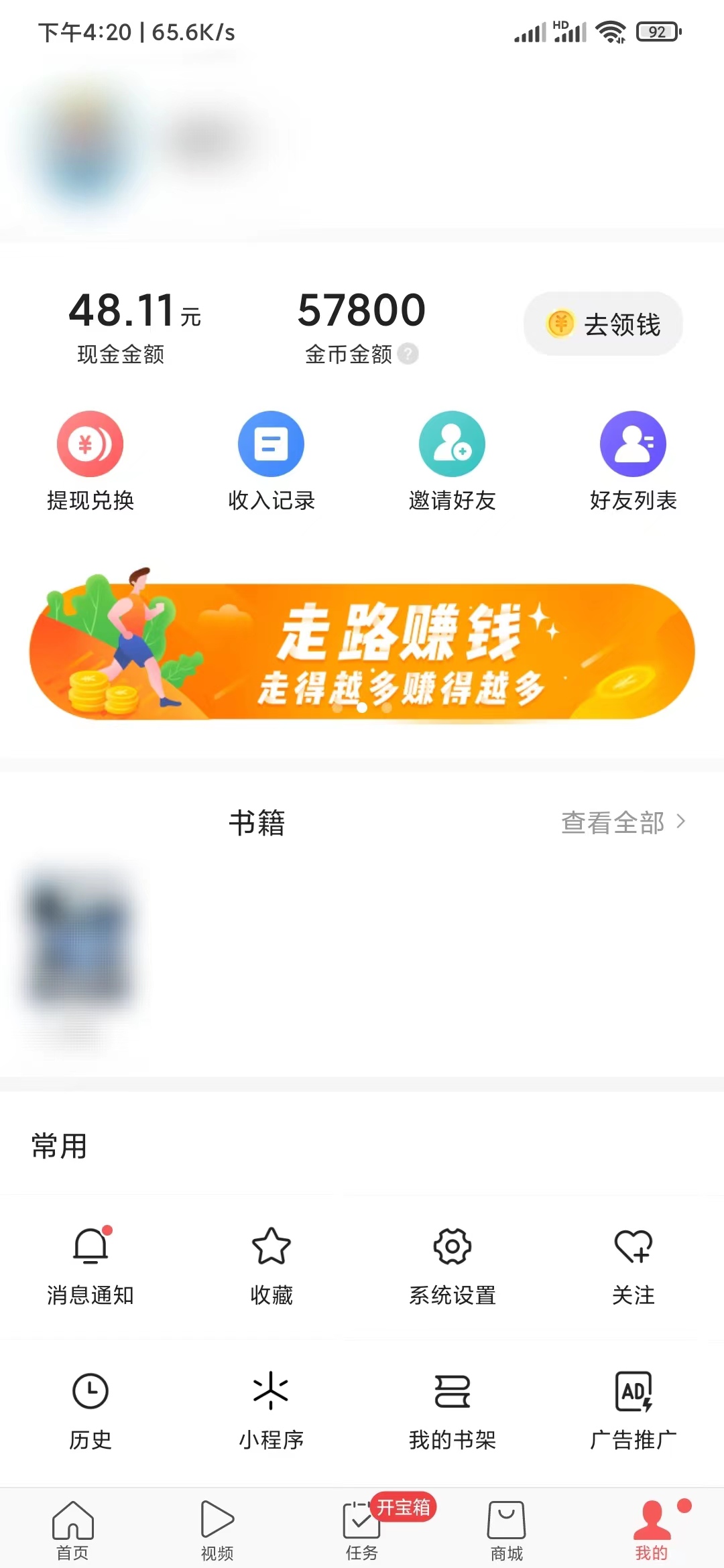The image size is (724, 1568).
Task: Tap the coin amount help question mark
Action: click(408, 355)
